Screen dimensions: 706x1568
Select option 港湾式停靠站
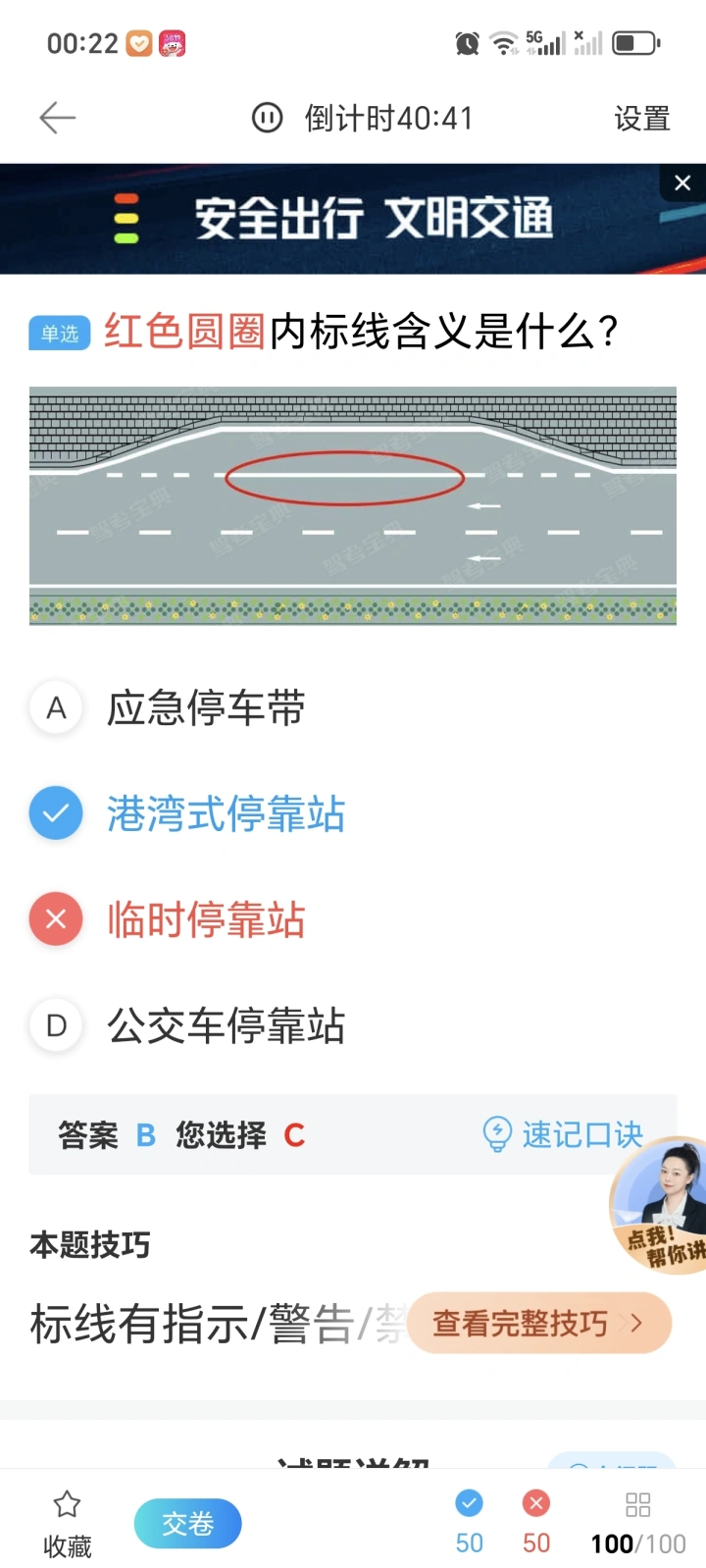pos(226,813)
